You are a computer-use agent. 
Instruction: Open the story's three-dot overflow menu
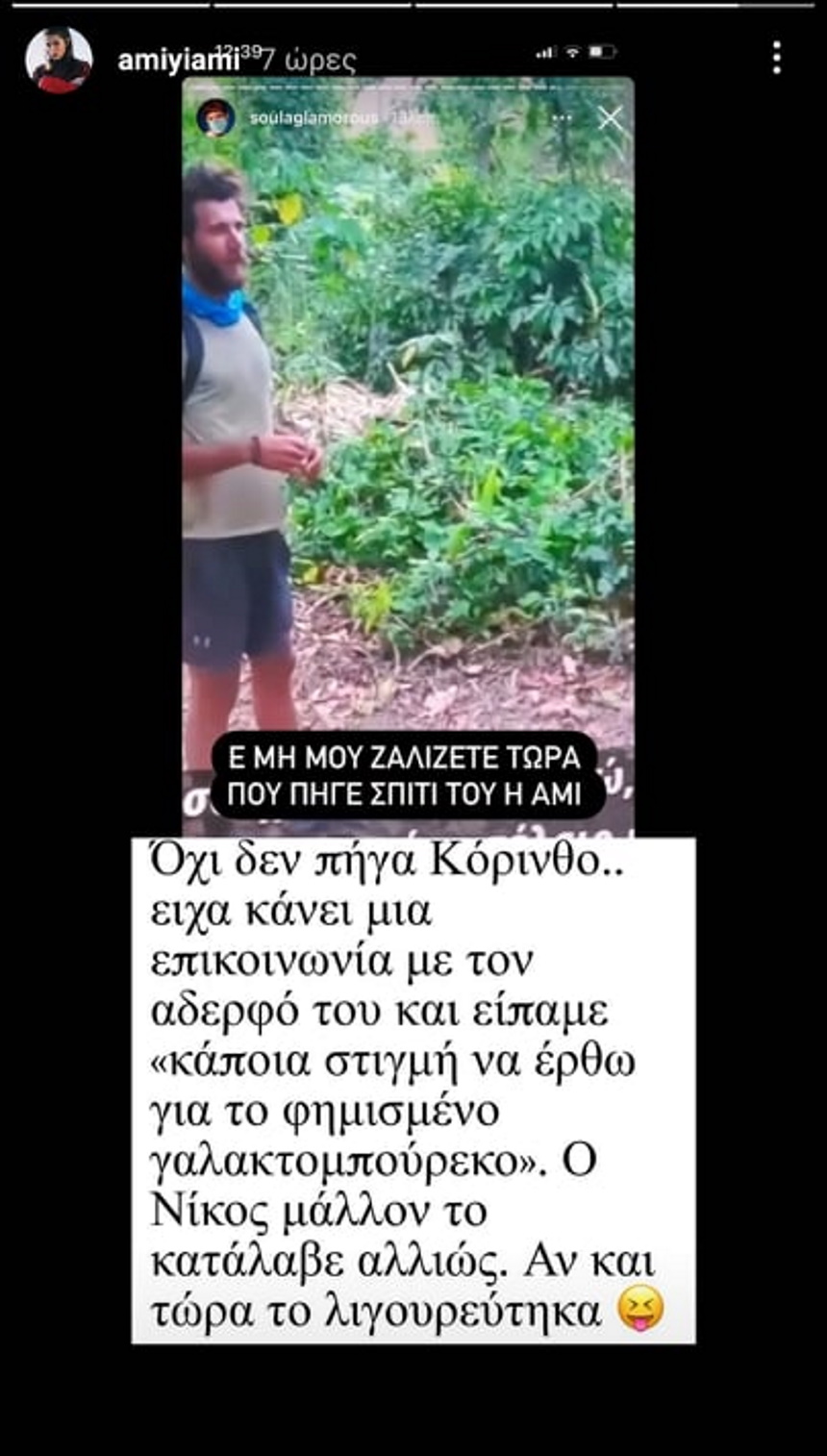click(x=776, y=59)
